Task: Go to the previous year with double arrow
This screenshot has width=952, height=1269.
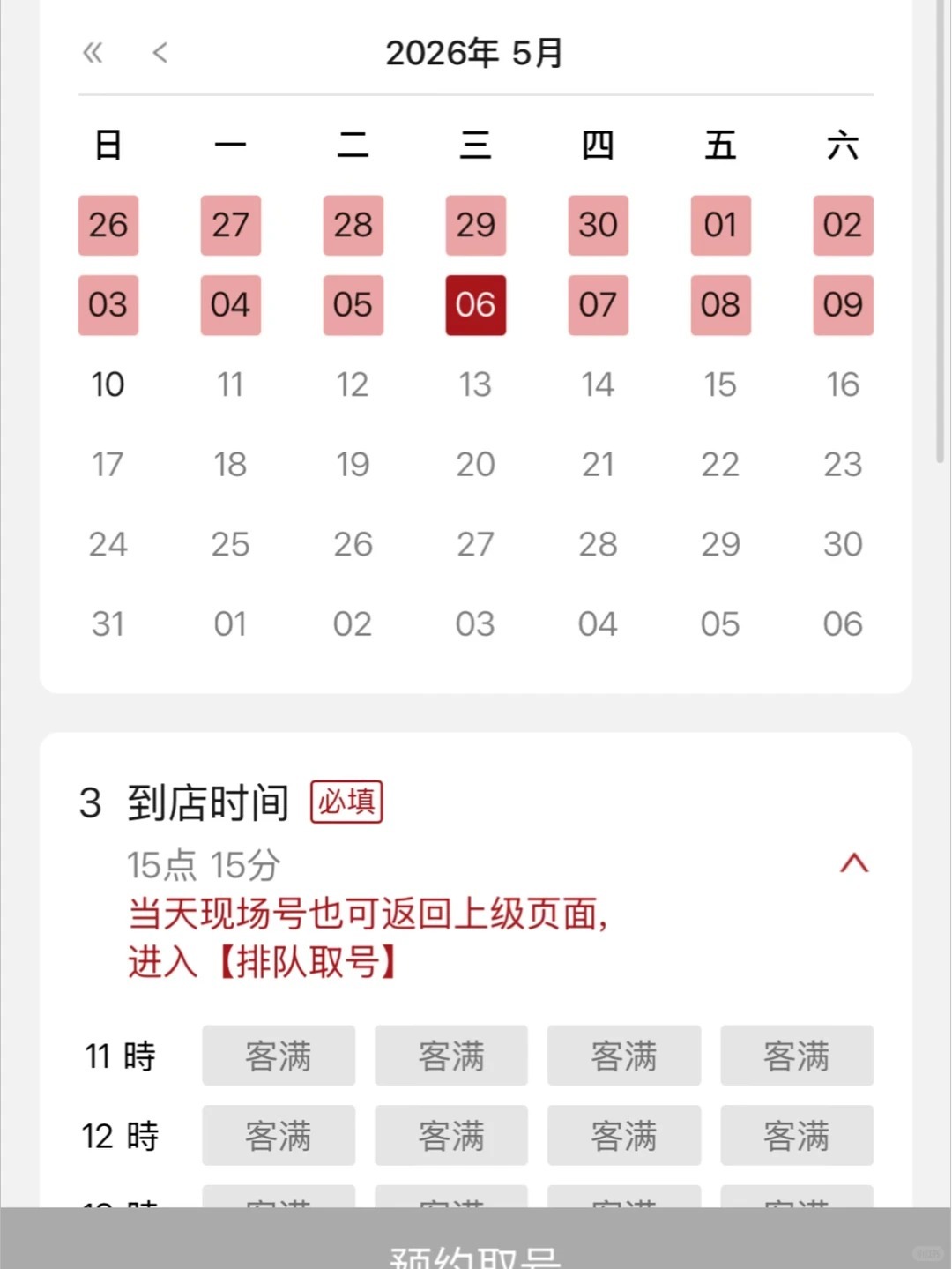Action: coord(93,53)
